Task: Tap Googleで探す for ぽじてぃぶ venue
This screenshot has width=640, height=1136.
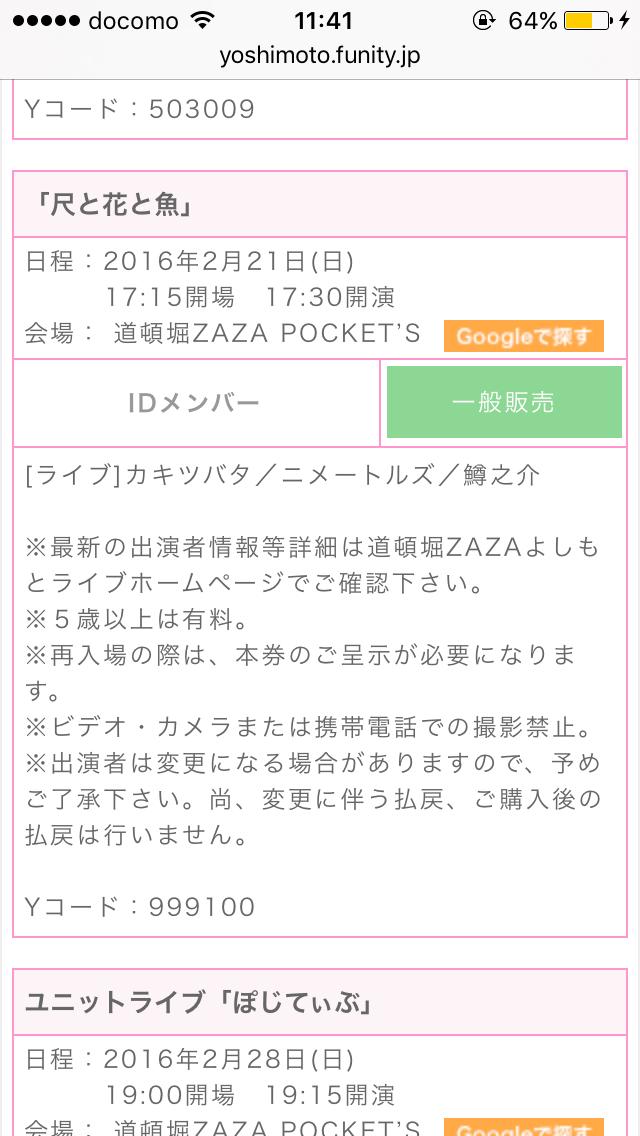Action: (x=523, y=1128)
